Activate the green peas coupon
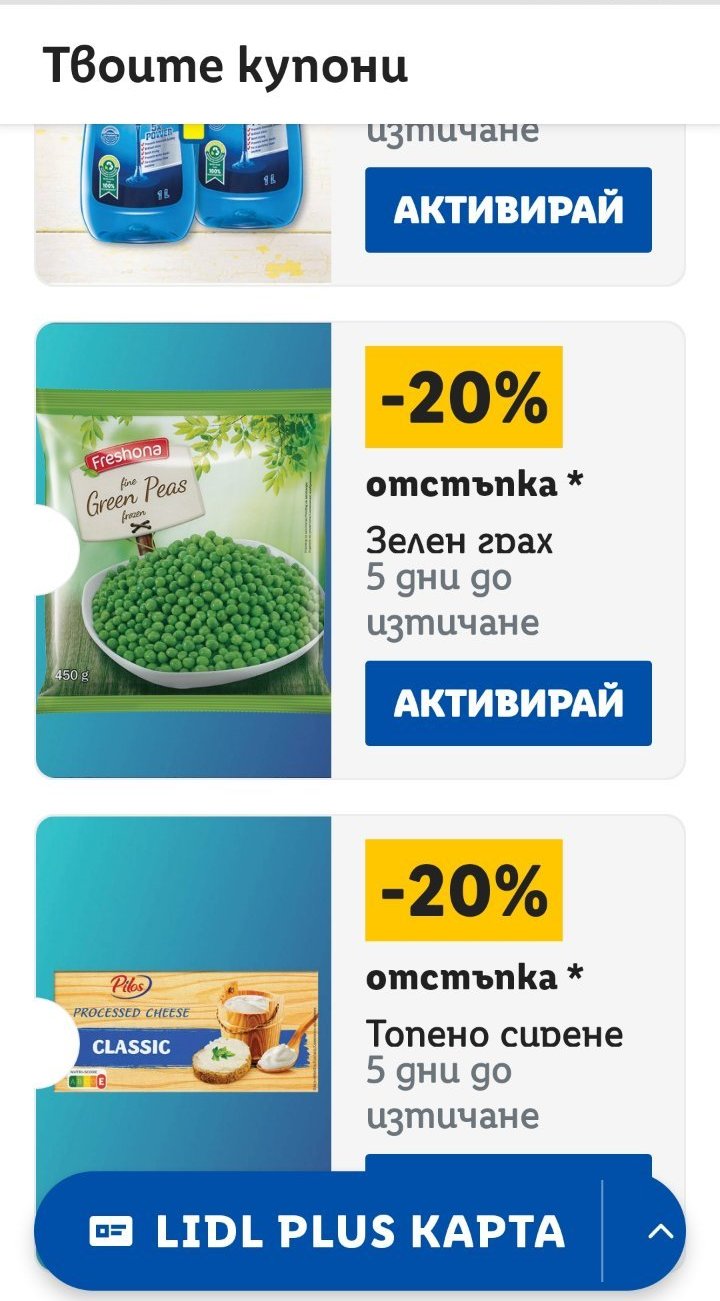Screen dimensions: 720x1301 tap(508, 703)
